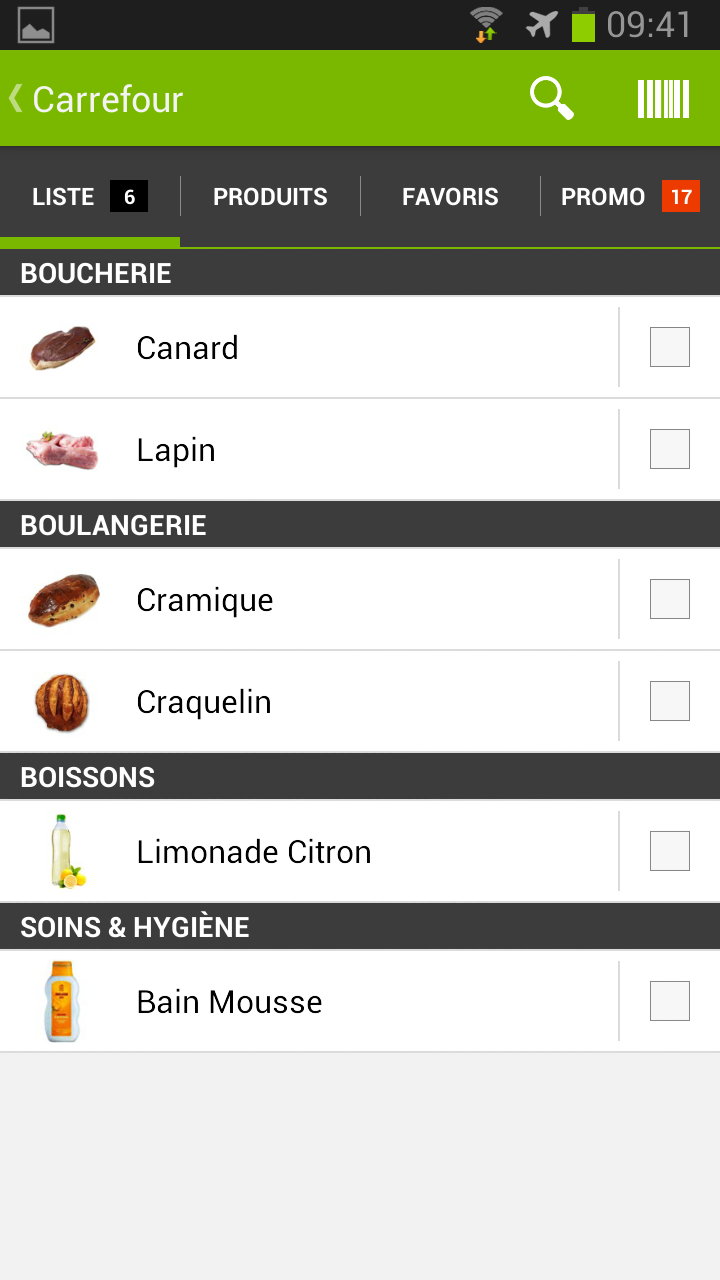Tick the Lapin checkbox
The height and width of the screenshot is (1280, 720).
pyautogui.click(x=670, y=449)
